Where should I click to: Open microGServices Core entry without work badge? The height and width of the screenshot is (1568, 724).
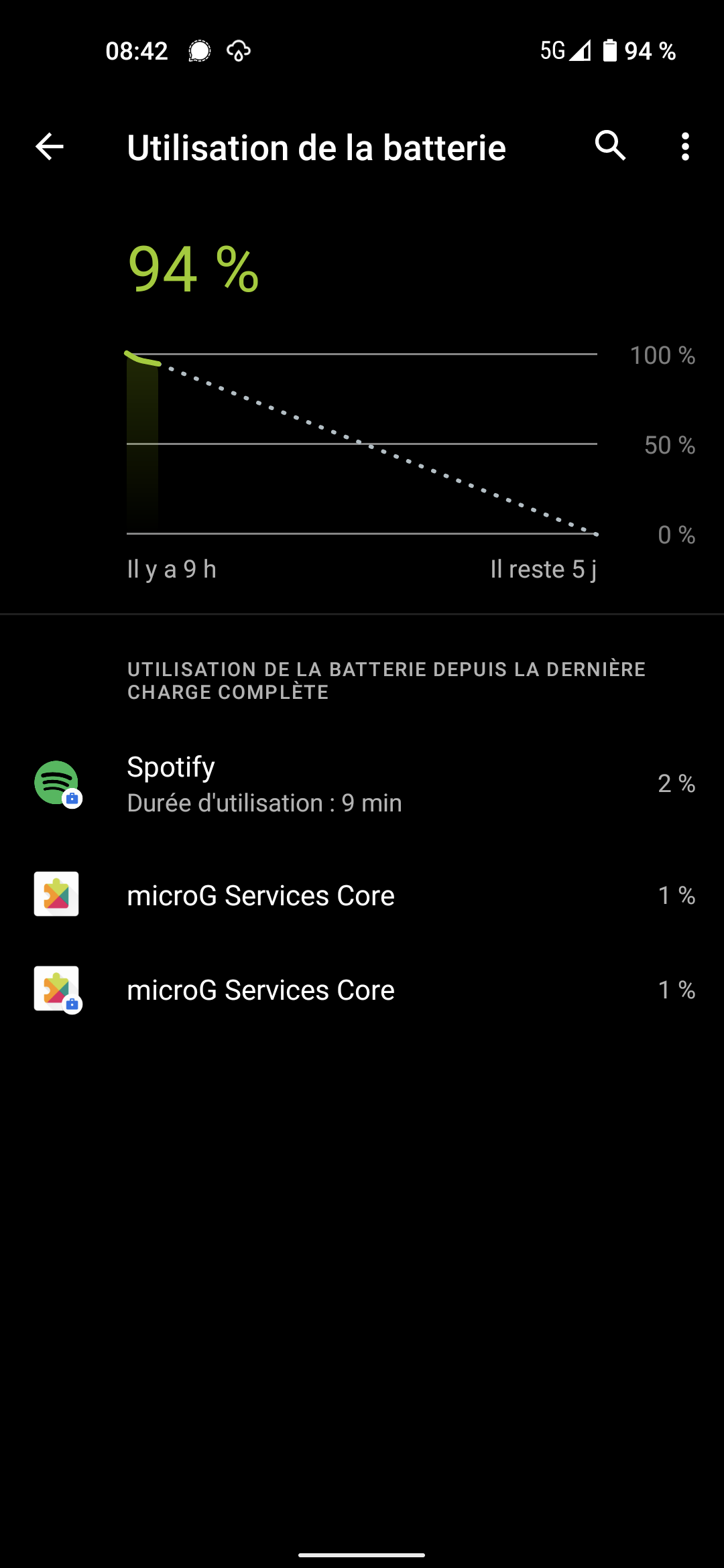click(362, 895)
